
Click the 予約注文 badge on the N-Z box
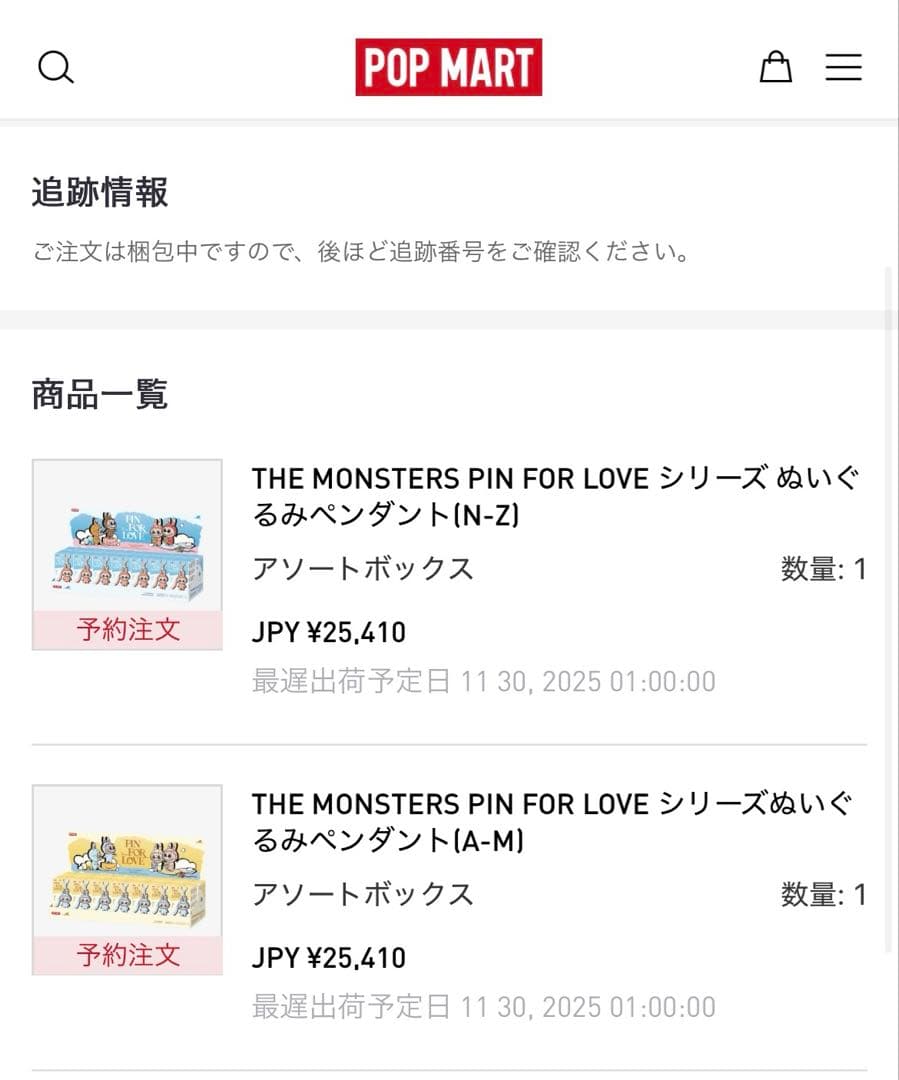(124, 630)
